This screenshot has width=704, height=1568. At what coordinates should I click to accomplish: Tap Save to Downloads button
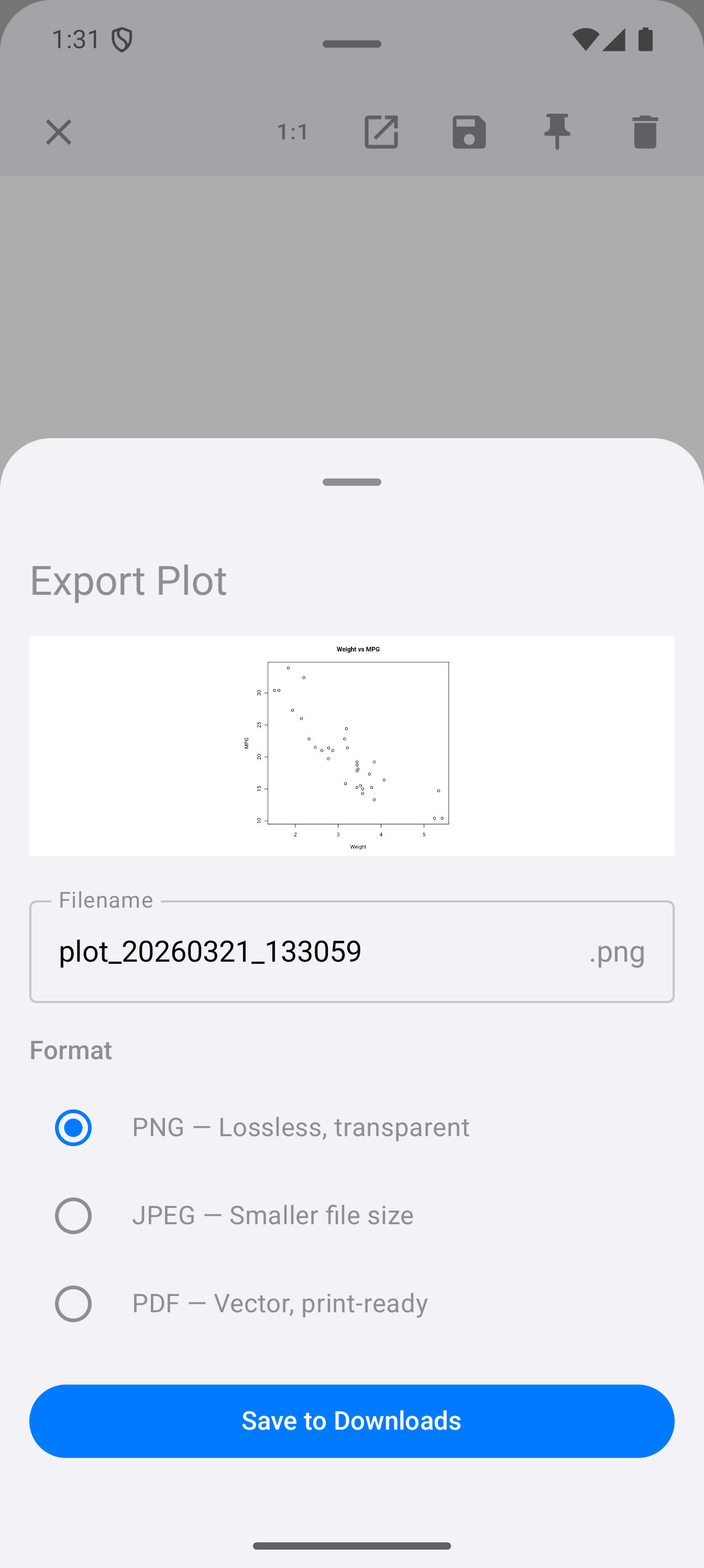coord(351,1421)
